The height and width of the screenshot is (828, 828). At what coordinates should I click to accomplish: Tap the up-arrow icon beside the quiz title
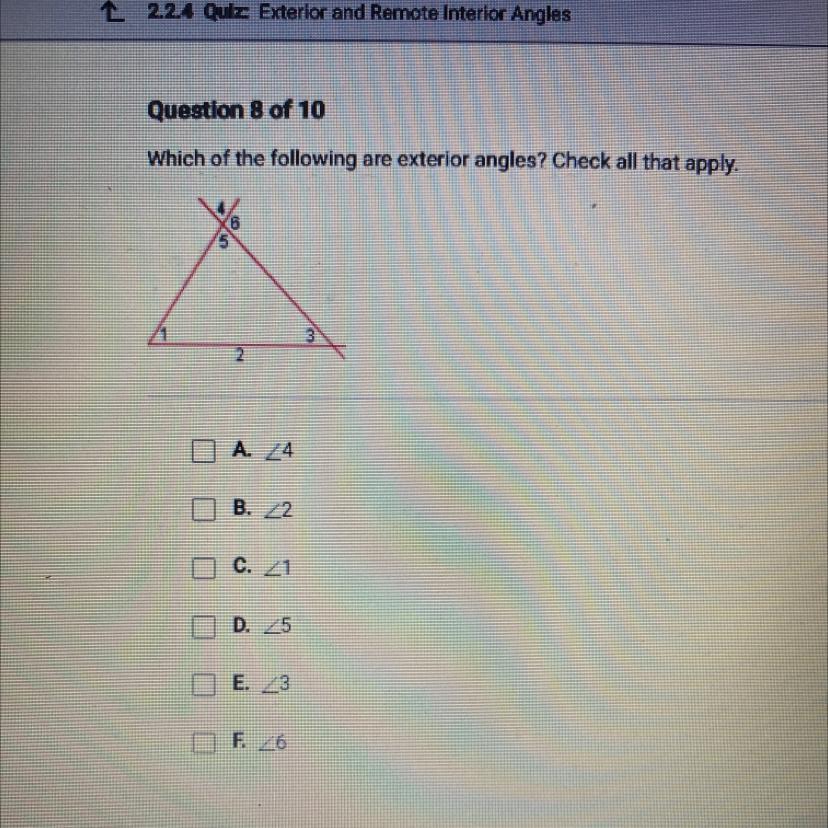click(x=113, y=12)
